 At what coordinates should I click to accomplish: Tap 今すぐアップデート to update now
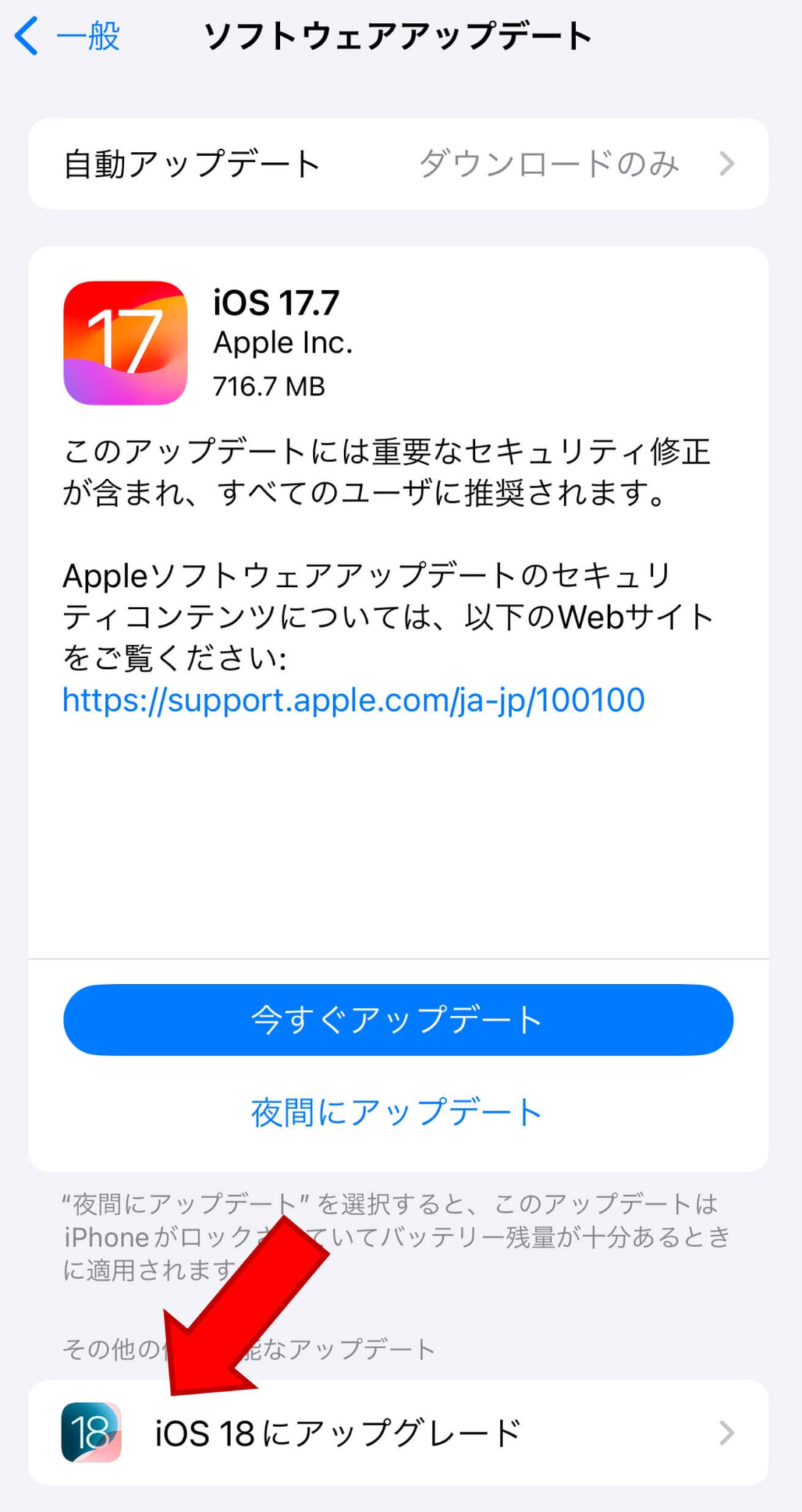point(399,1019)
